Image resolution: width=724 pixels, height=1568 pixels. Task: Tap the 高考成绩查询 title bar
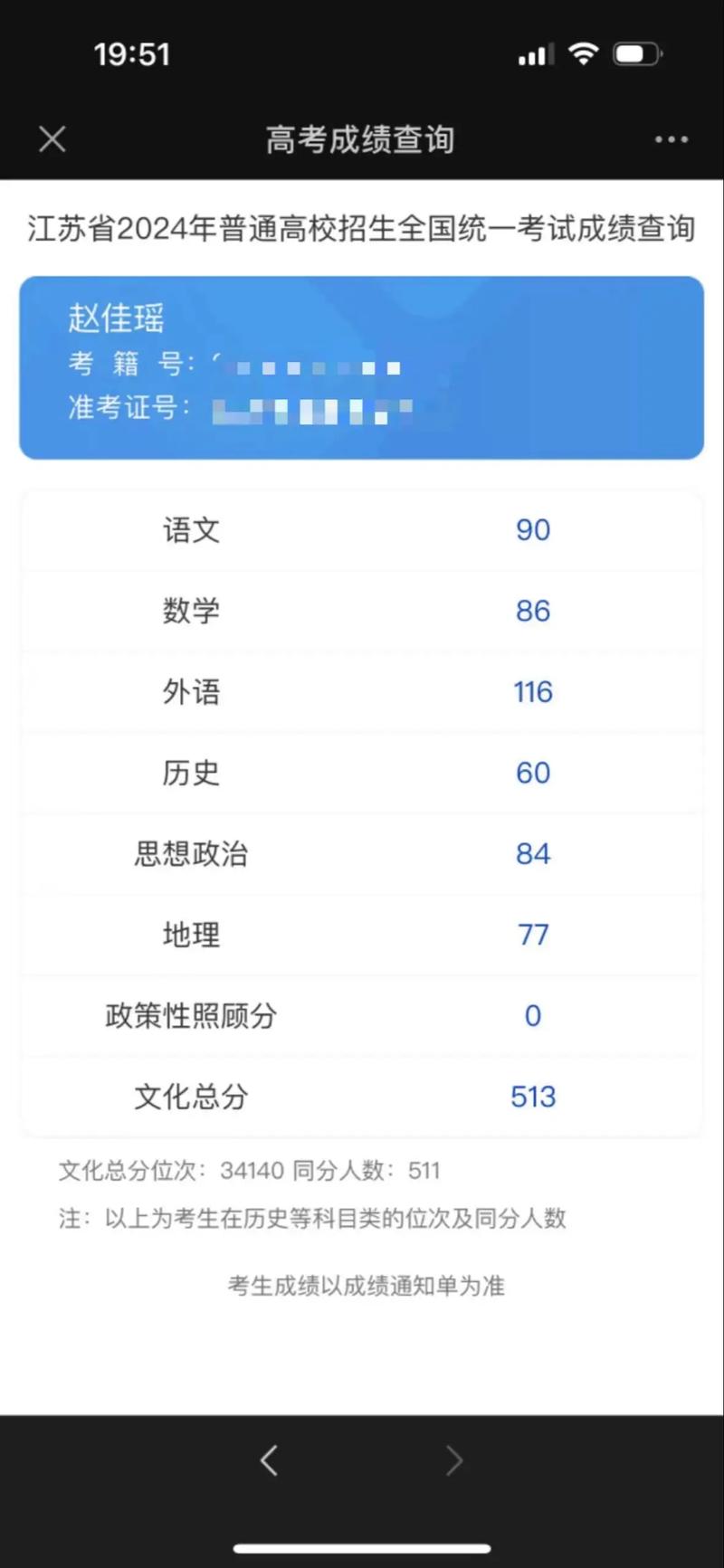(x=359, y=139)
